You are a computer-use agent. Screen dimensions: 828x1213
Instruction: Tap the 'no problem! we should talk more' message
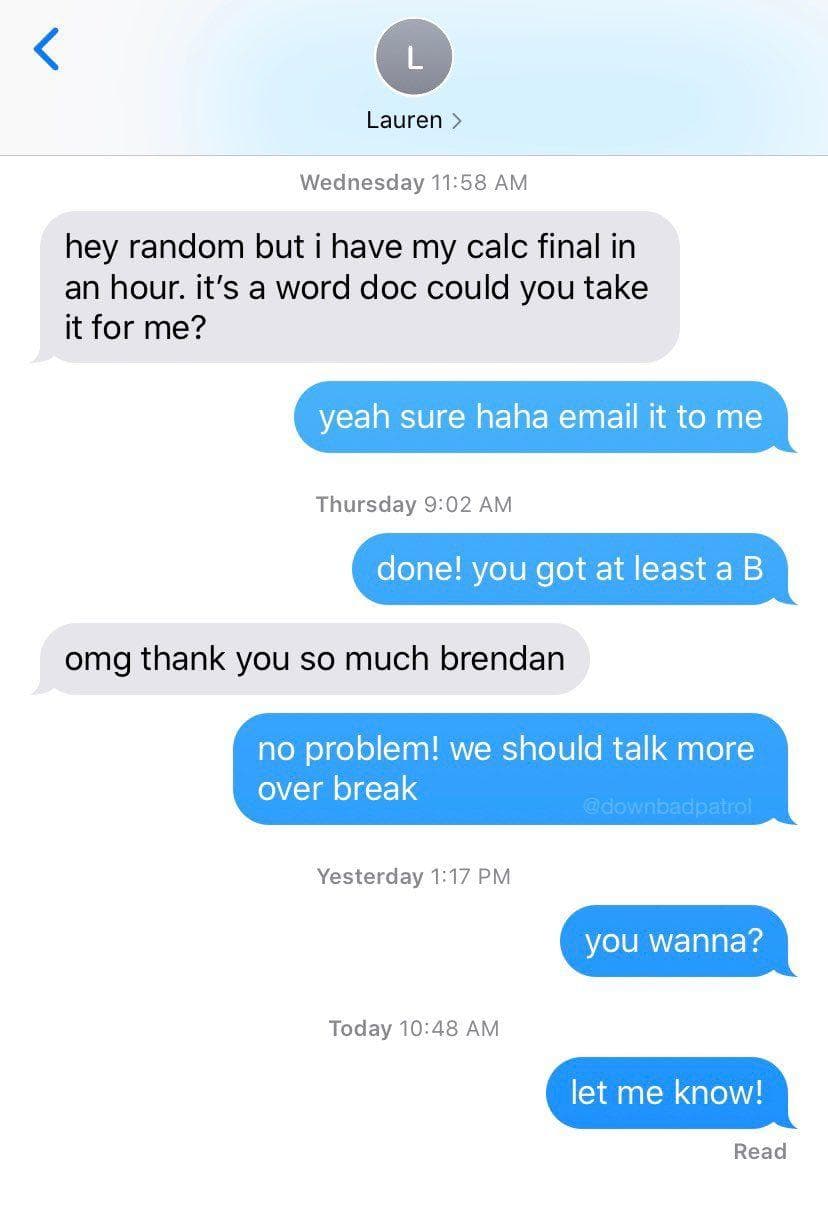coord(506,768)
